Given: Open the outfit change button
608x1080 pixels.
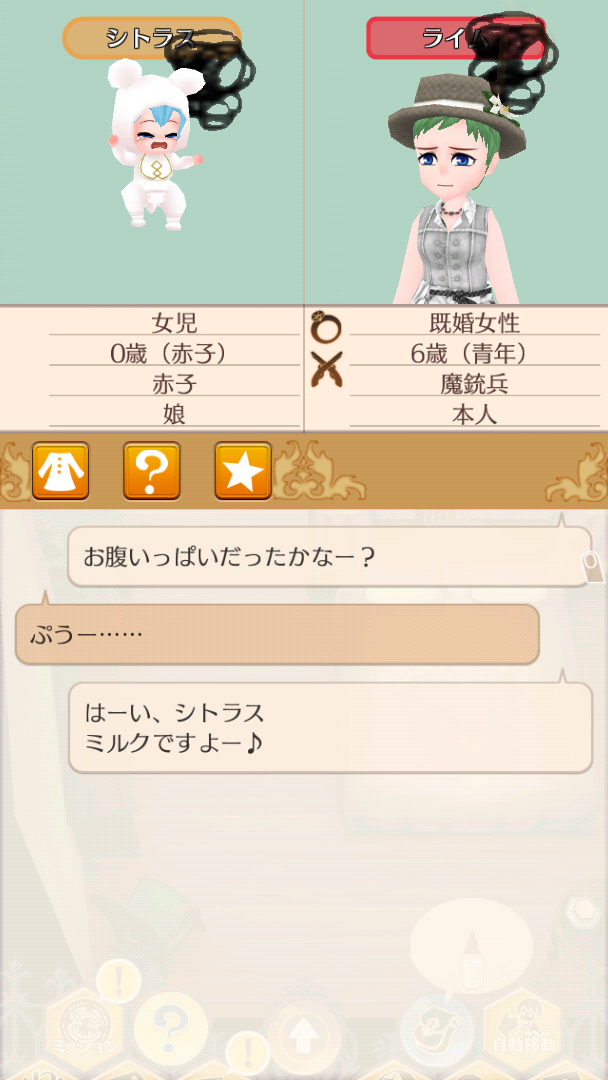Looking at the screenshot, I should (61, 471).
